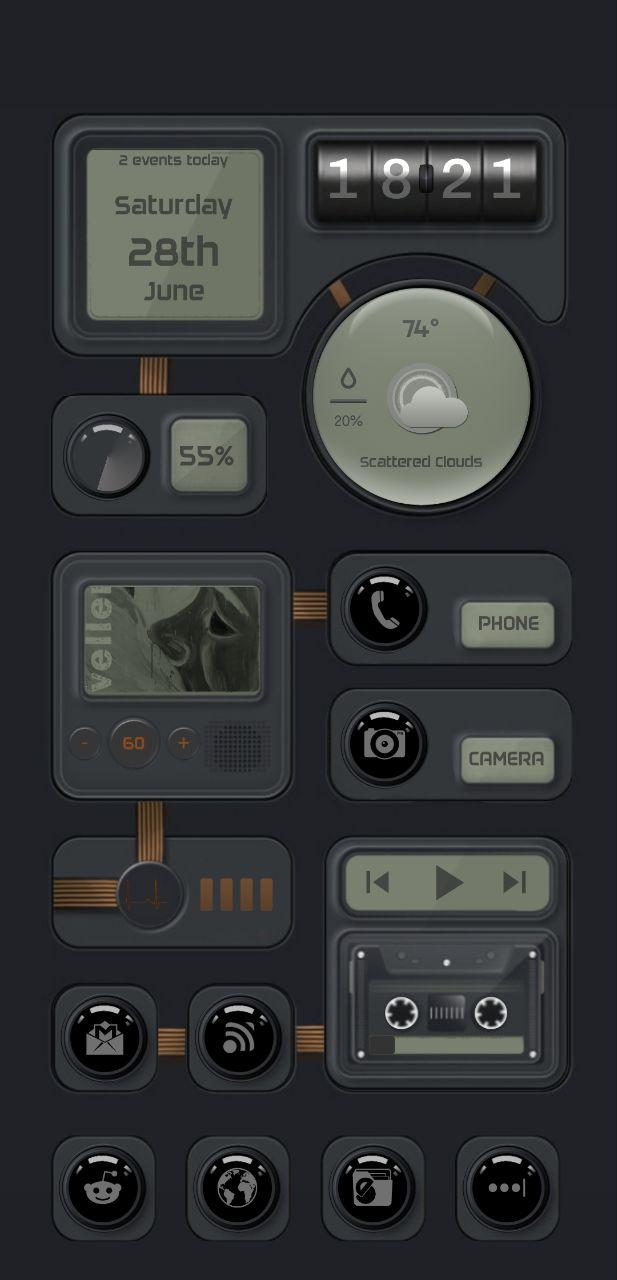
Task: Play the music track
Action: click(x=448, y=882)
